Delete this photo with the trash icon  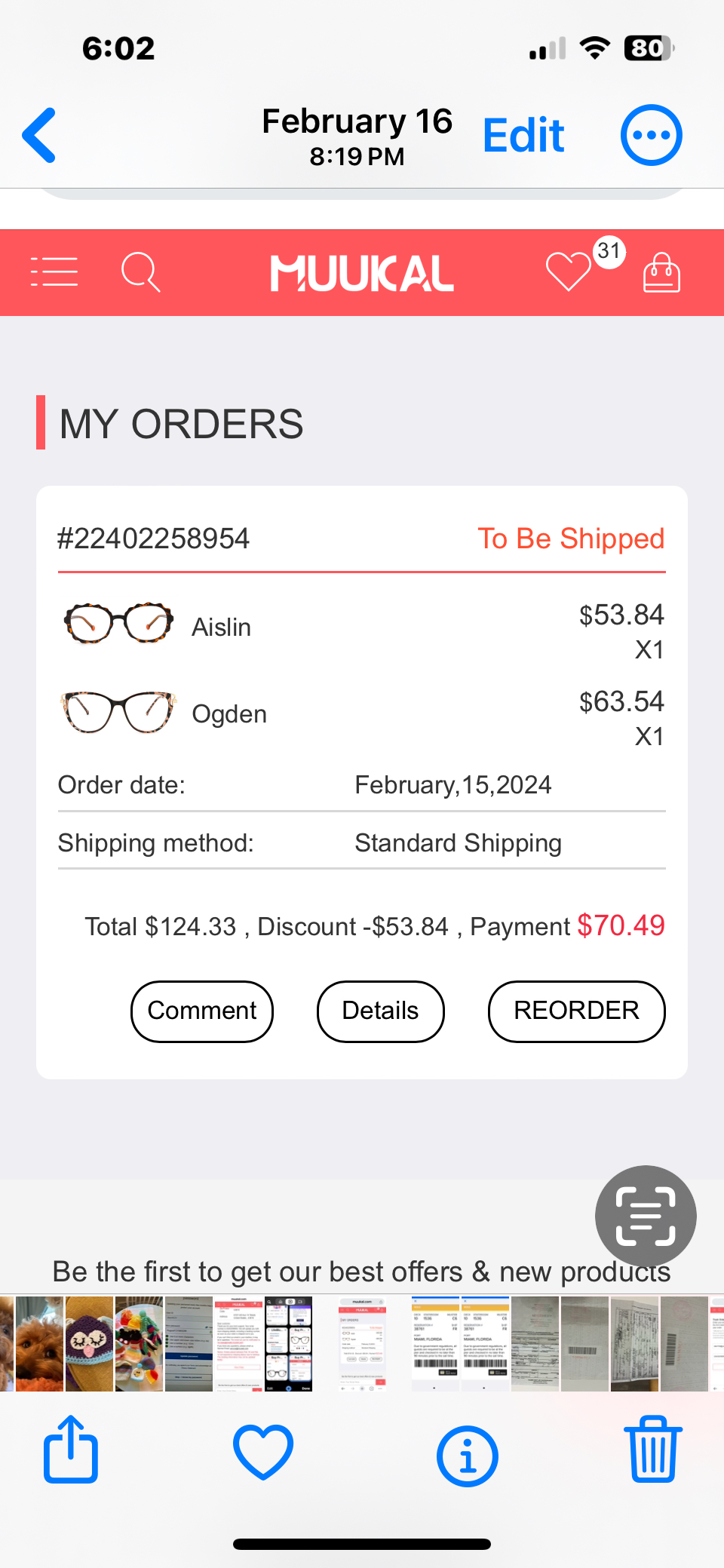653,1450
